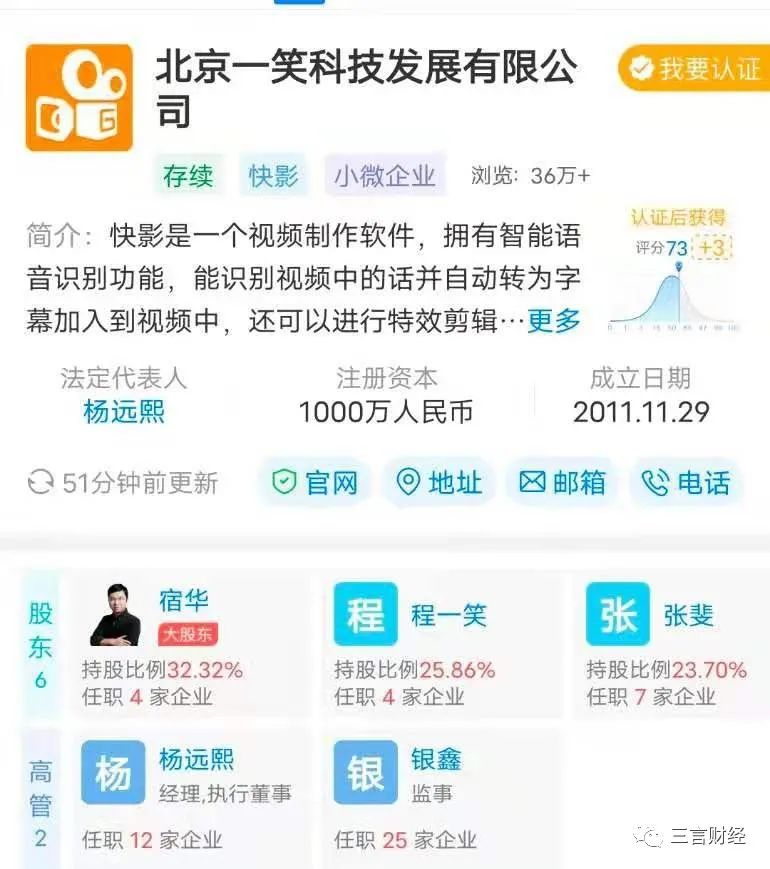View the company 地址
The height and width of the screenshot is (869, 770).
[439, 483]
